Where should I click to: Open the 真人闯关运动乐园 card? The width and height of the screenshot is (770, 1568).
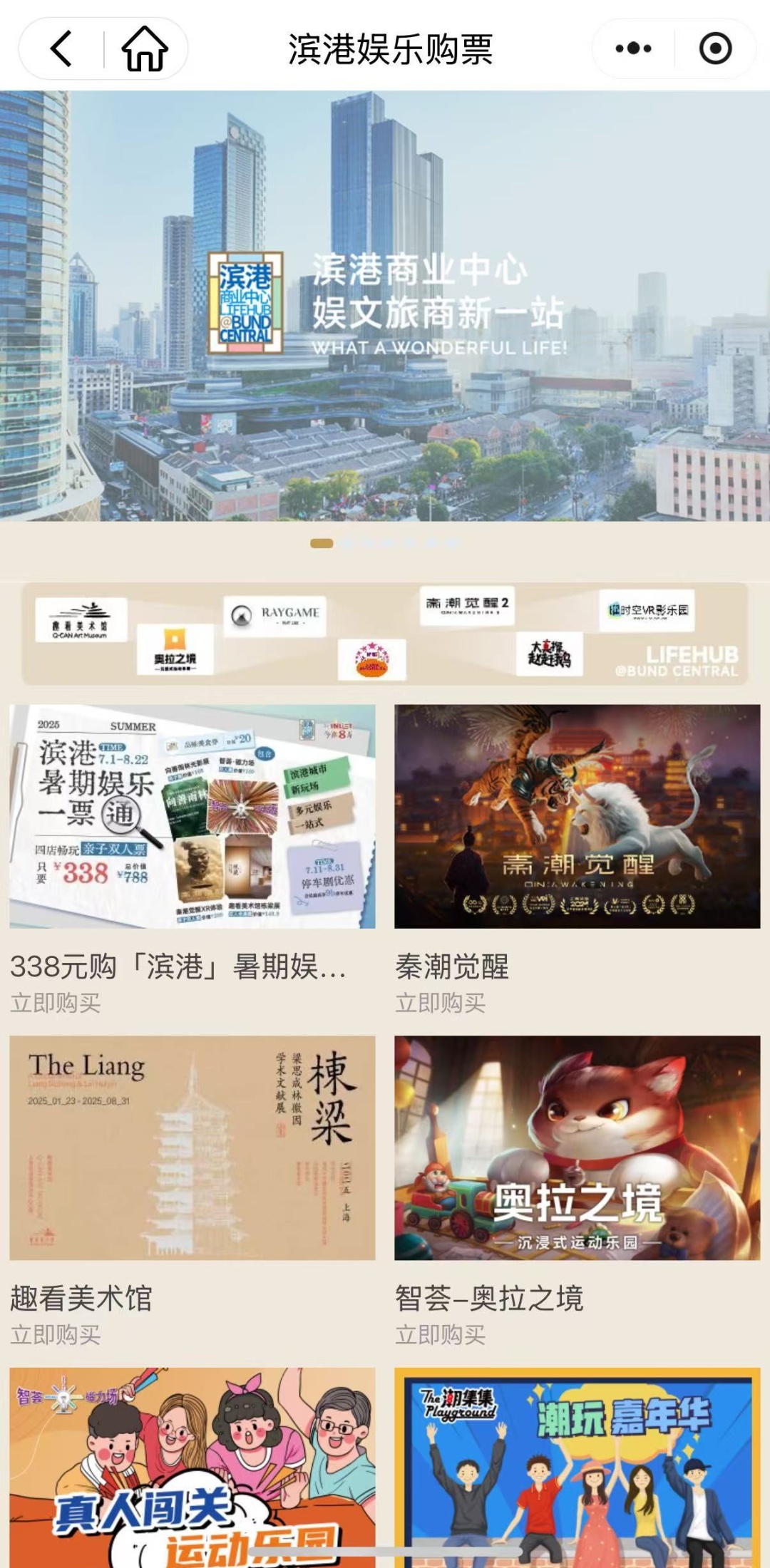192,1467
